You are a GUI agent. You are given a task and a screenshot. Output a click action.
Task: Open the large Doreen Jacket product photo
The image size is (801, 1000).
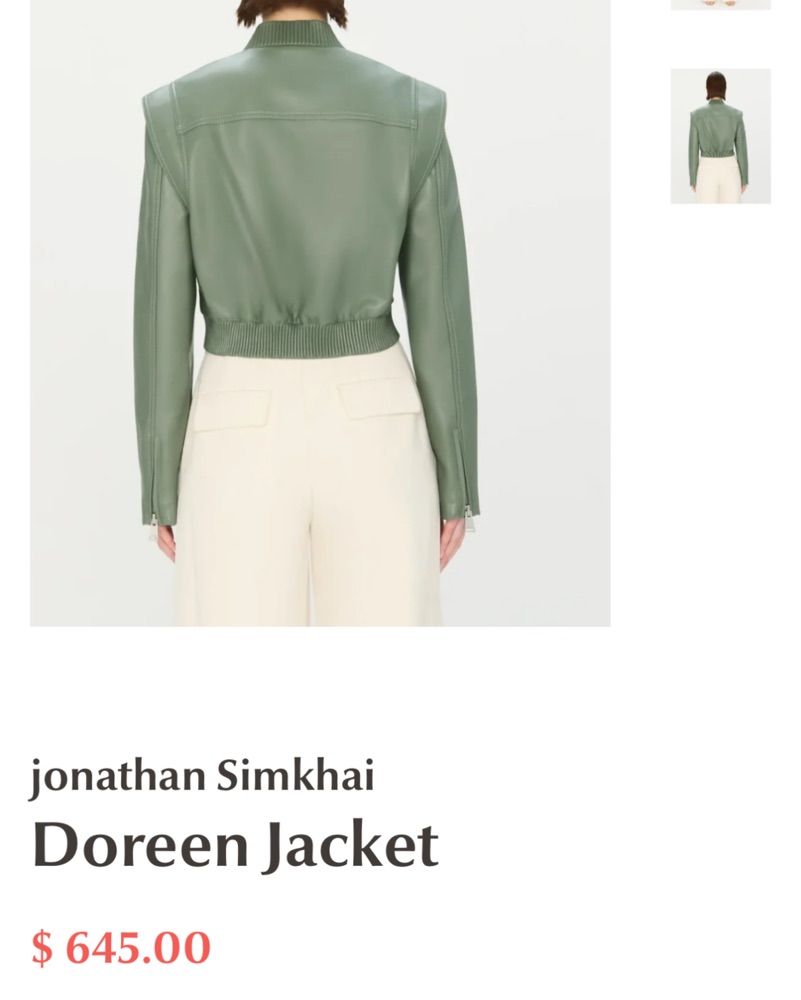click(x=320, y=312)
